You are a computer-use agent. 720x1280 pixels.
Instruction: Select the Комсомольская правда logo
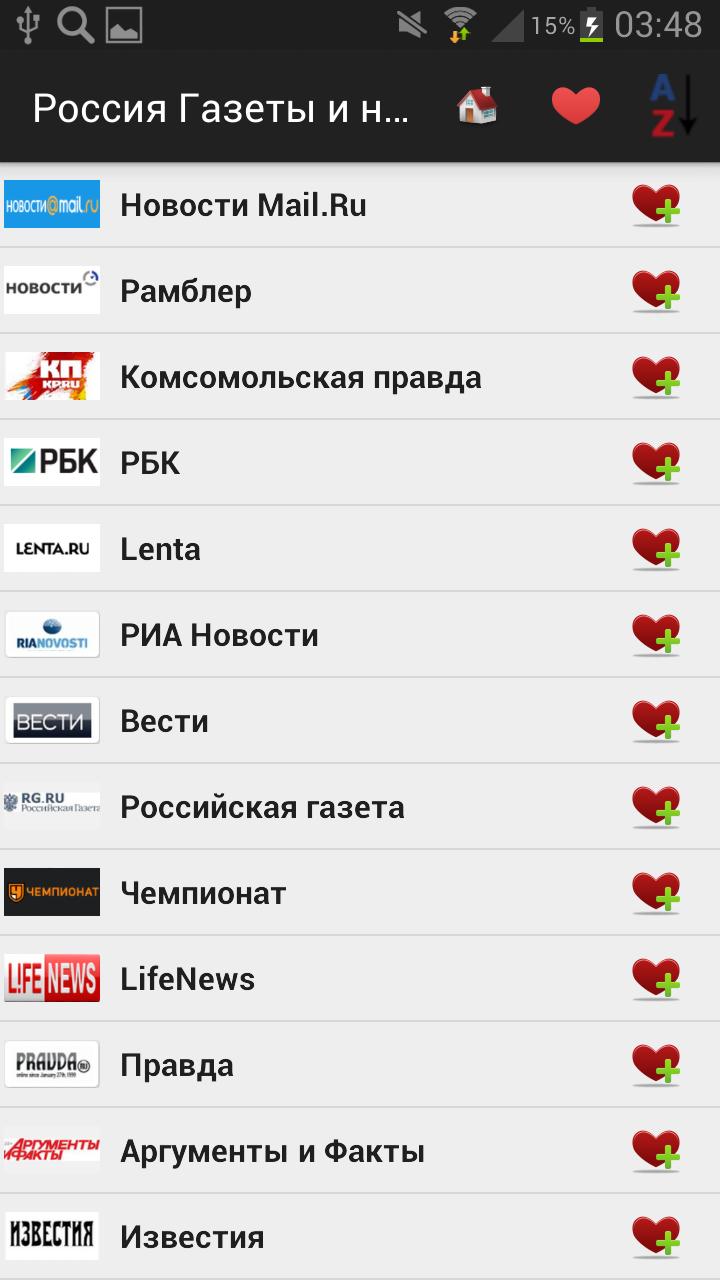tap(51, 376)
